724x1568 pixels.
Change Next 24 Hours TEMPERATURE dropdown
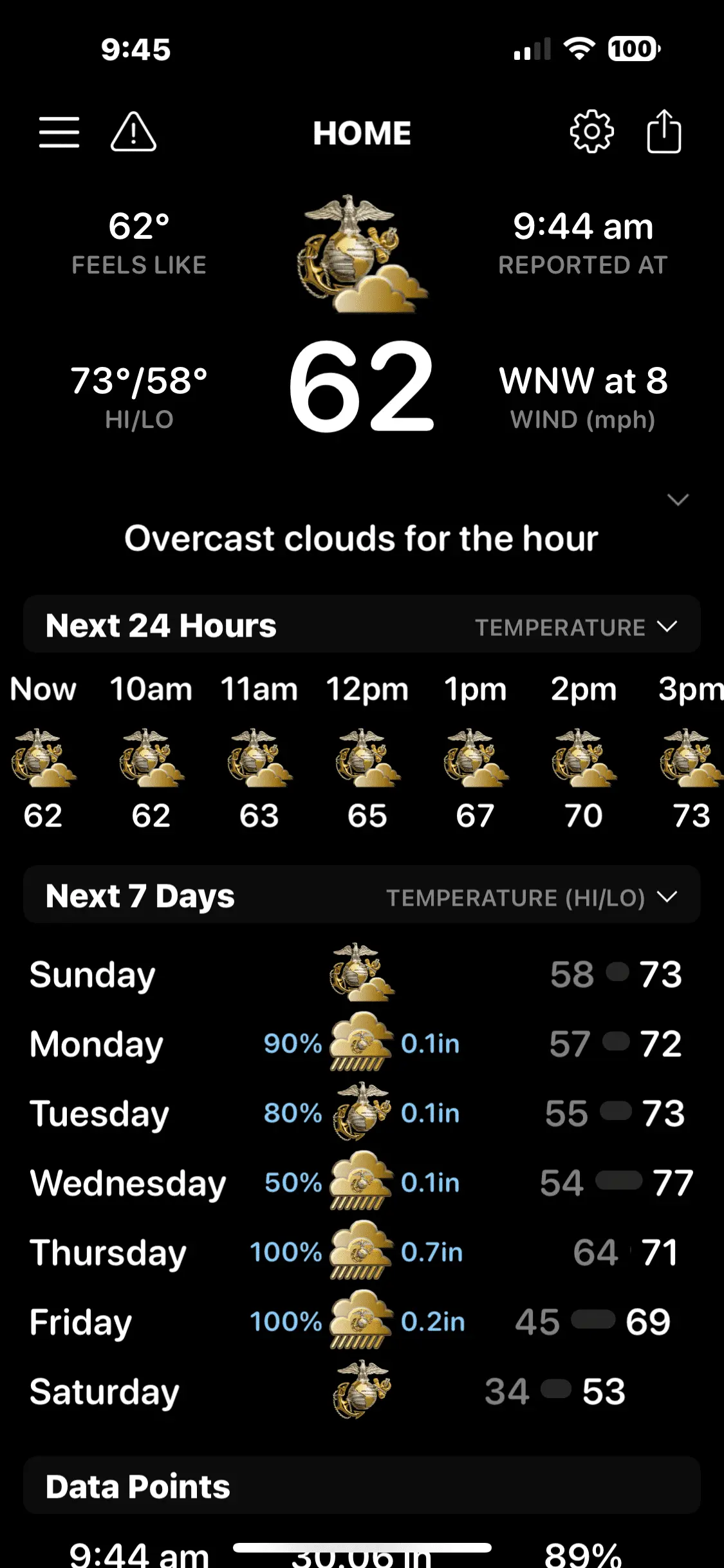tap(576, 627)
